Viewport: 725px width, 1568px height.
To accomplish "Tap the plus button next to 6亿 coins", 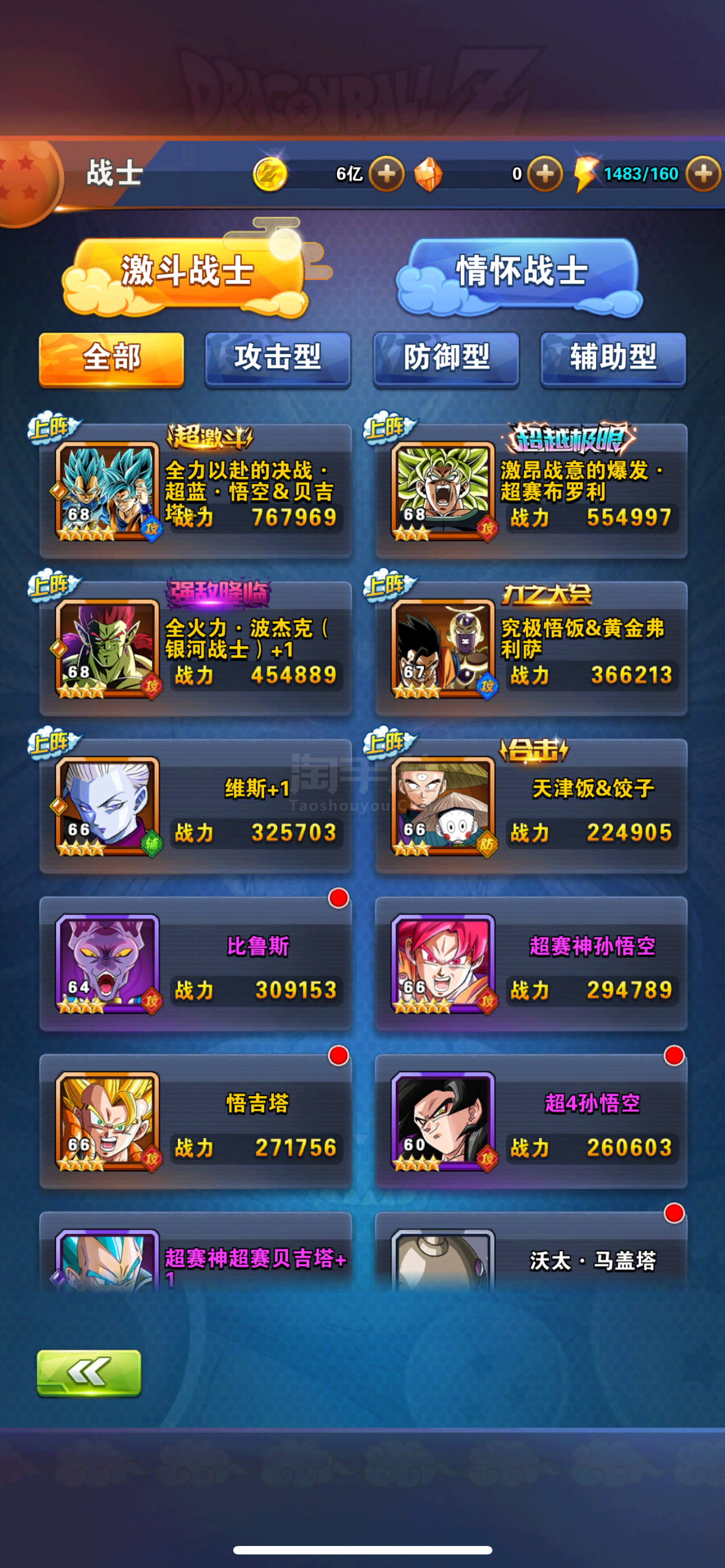I will [x=387, y=174].
